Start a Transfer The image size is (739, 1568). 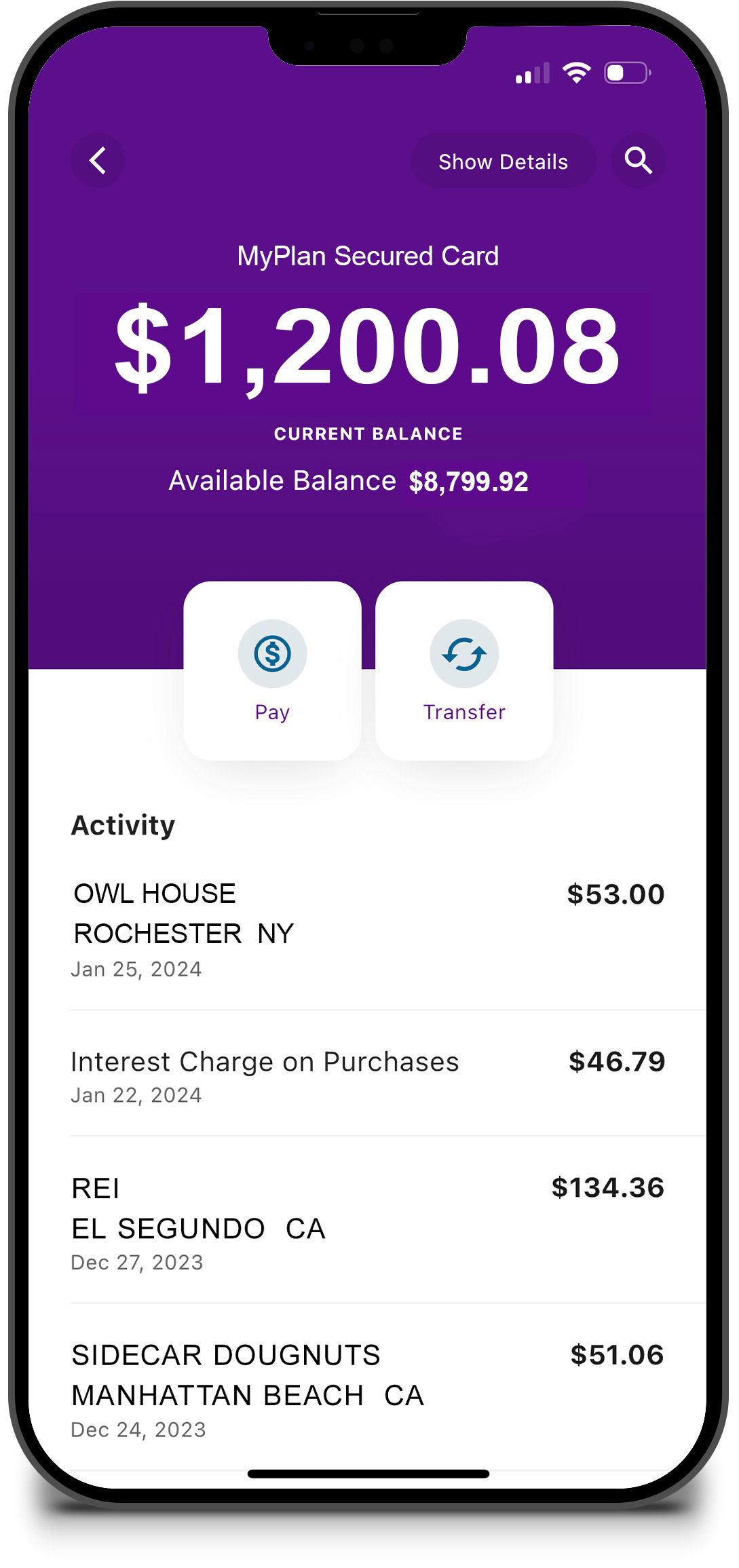pos(464,670)
